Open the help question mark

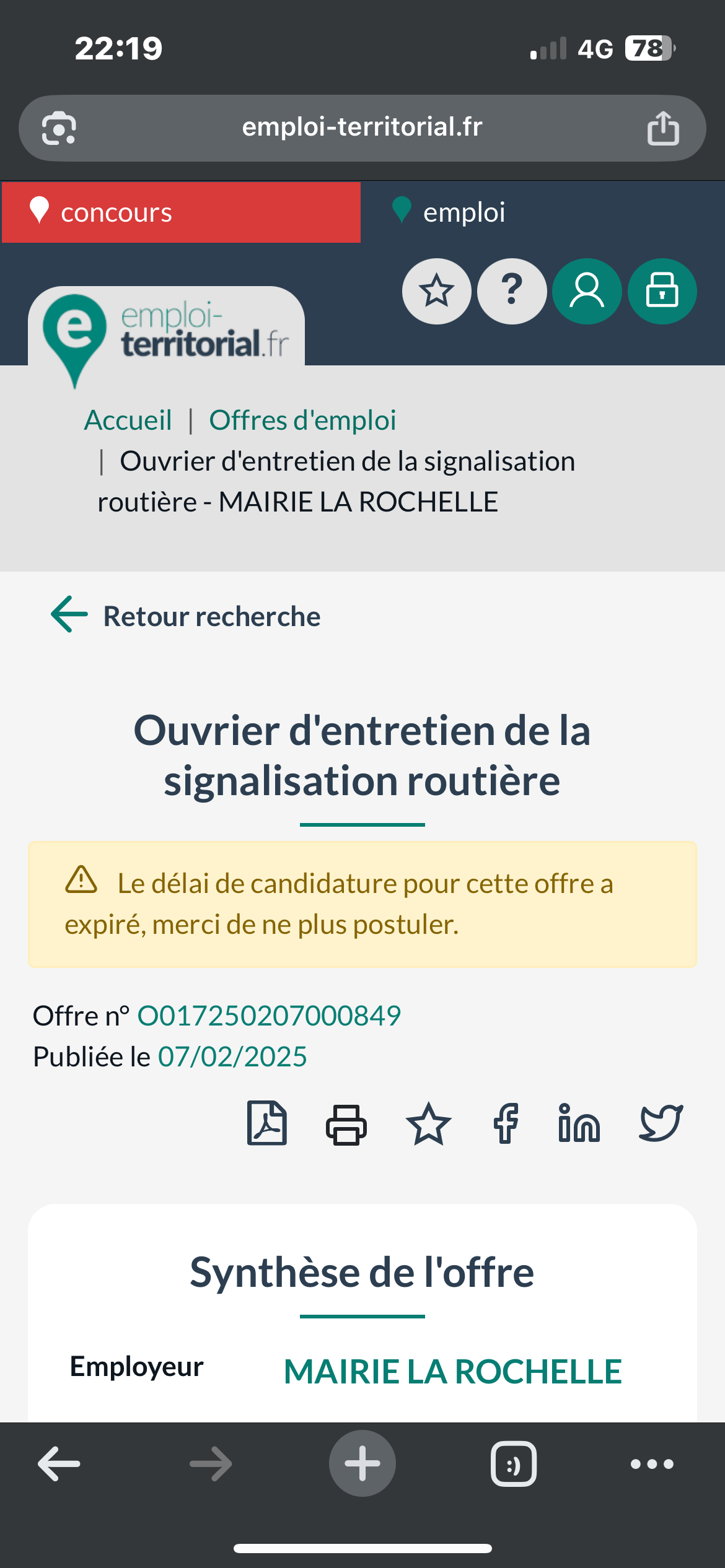tap(512, 291)
